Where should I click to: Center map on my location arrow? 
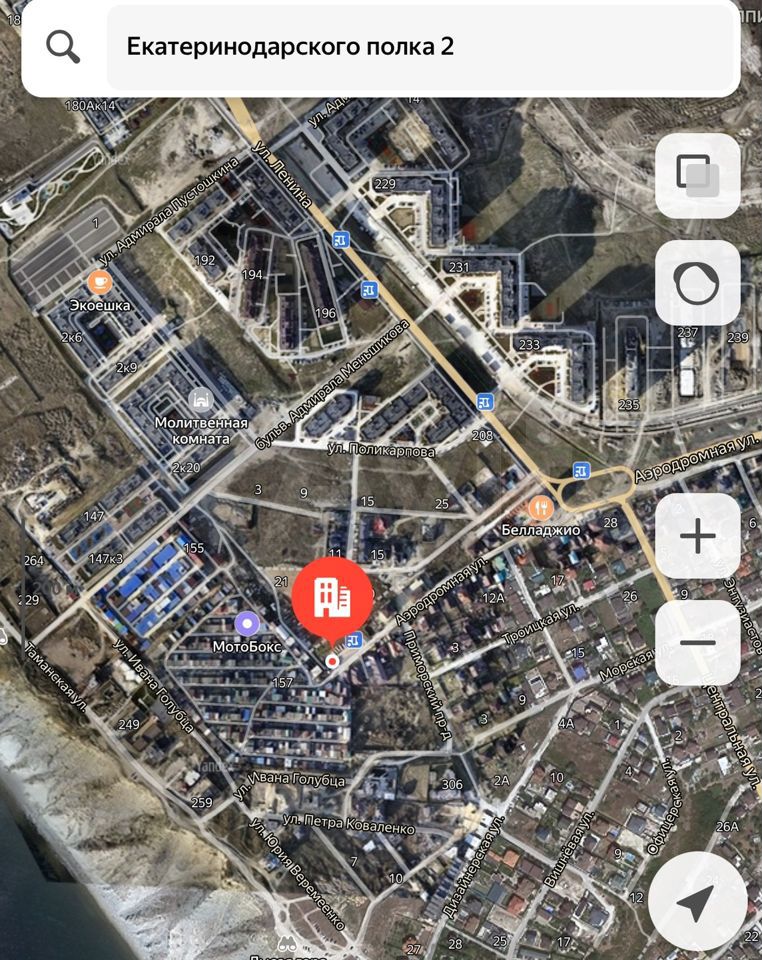(x=697, y=902)
